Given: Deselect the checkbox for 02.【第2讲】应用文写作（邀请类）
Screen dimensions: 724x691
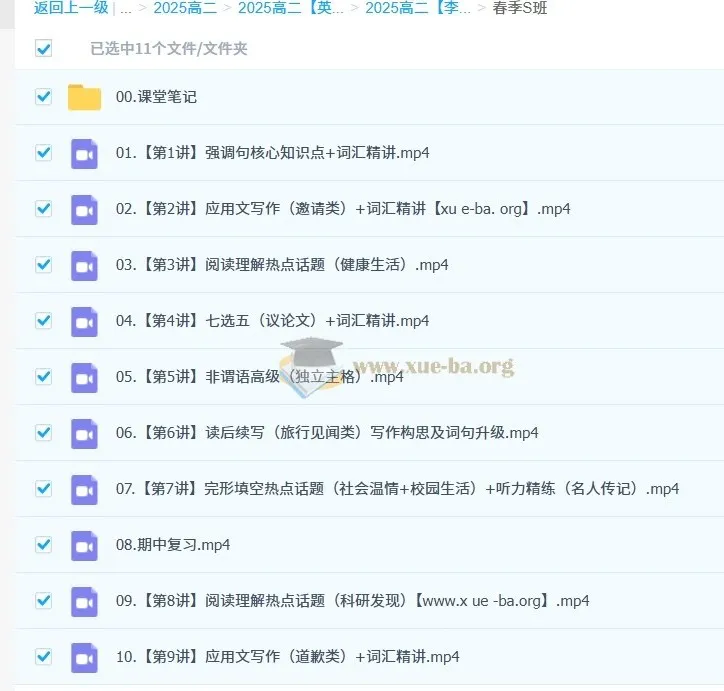Looking at the screenshot, I should pyautogui.click(x=43, y=209).
